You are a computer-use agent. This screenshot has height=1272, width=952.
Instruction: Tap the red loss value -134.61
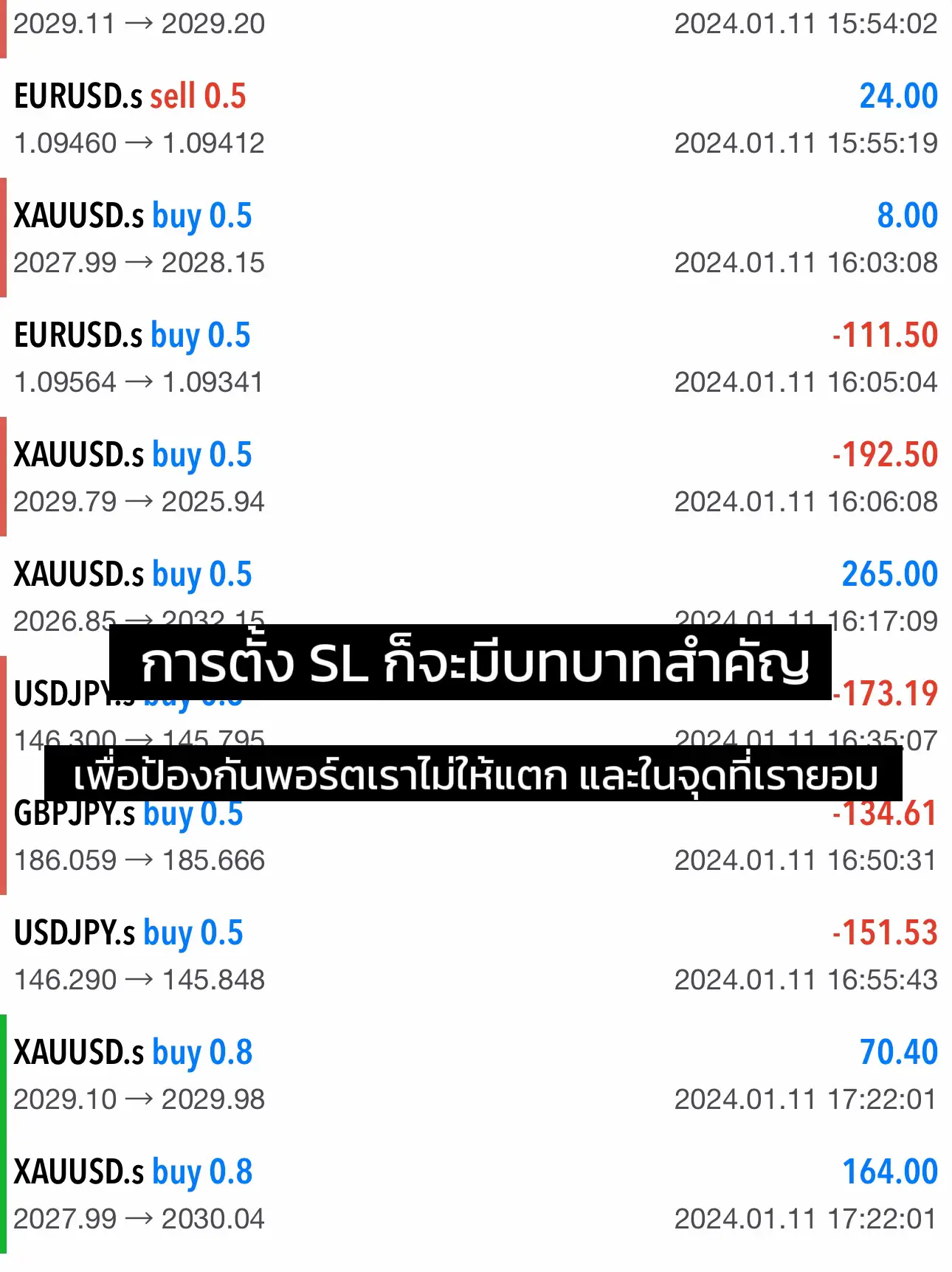(x=883, y=815)
